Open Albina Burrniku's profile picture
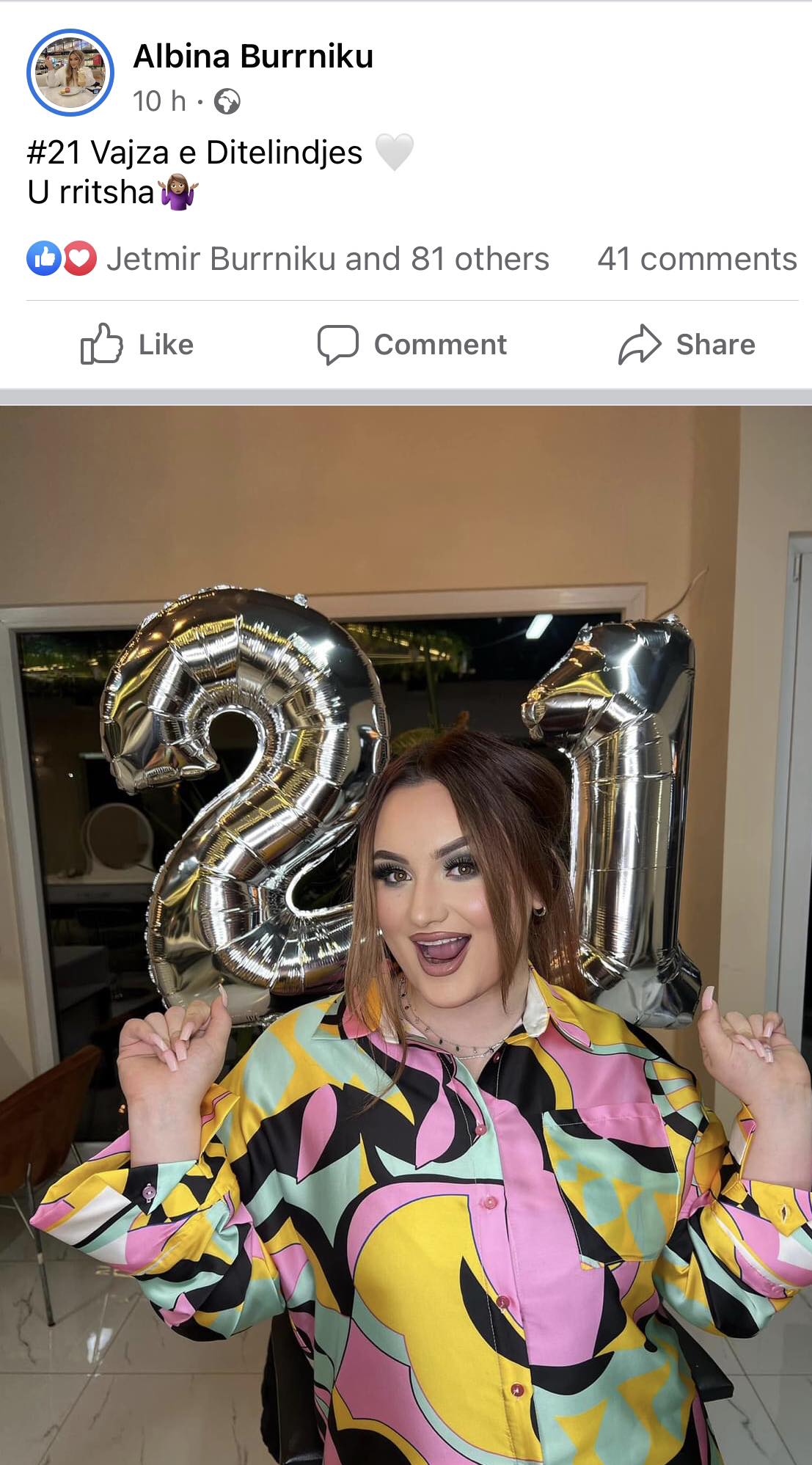This screenshot has height=1465, width=812. tap(70, 73)
